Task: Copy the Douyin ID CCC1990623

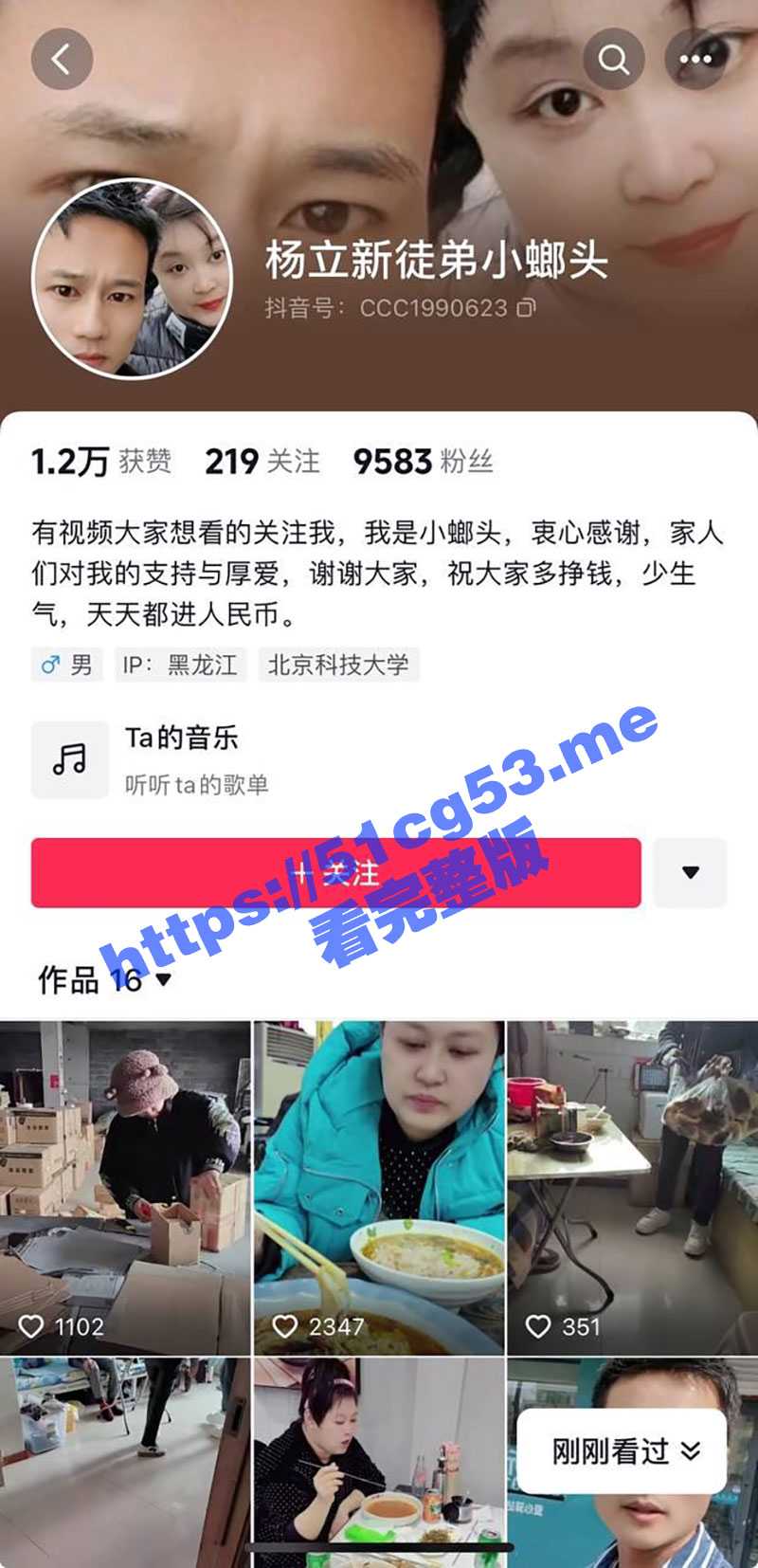Action: (527, 307)
